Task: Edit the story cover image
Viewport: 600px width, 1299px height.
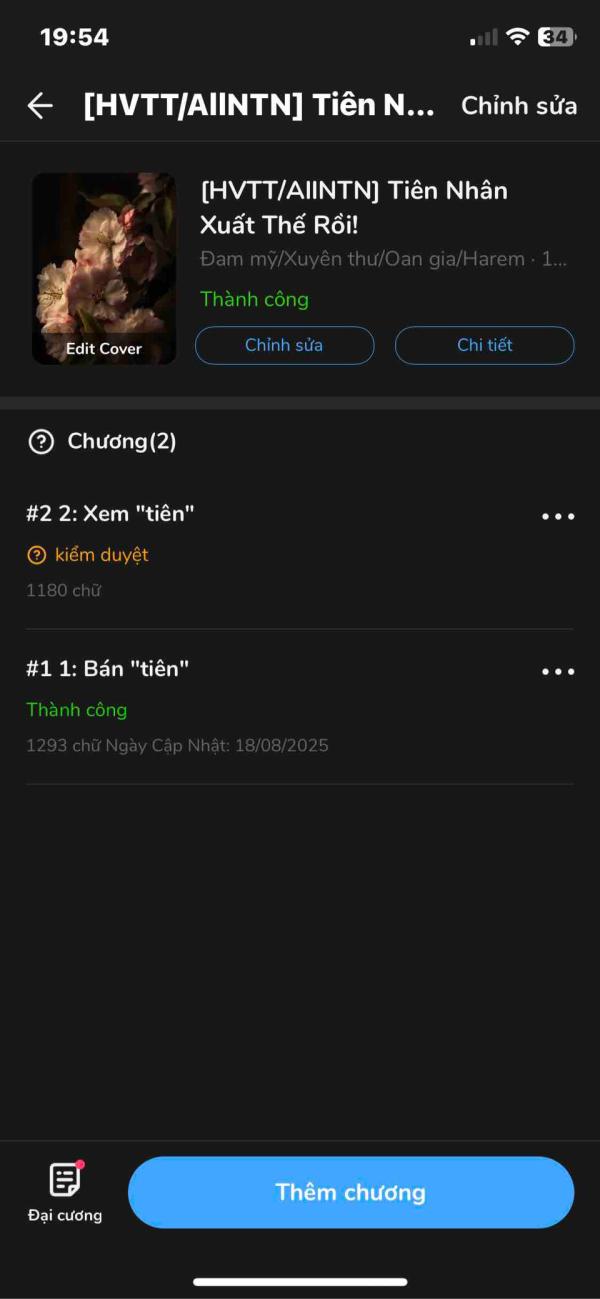Action: tap(104, 269)
